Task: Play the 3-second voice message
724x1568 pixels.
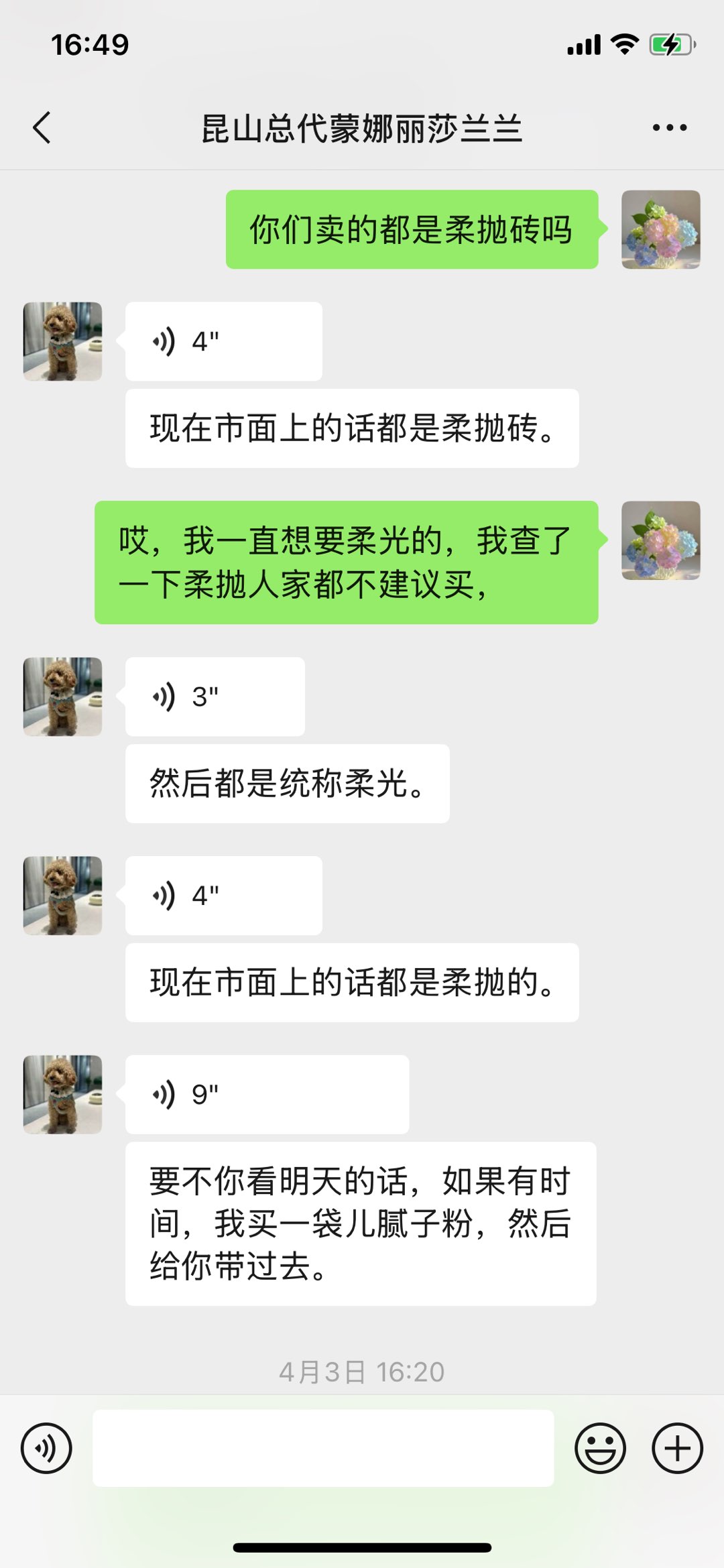Action: tap(215, 697)
